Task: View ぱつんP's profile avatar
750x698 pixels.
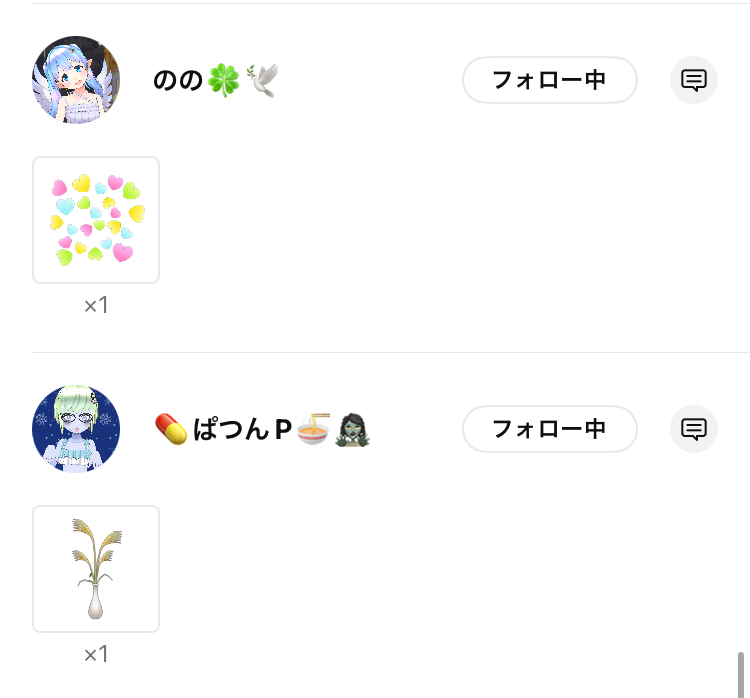Action: [76, 429]
